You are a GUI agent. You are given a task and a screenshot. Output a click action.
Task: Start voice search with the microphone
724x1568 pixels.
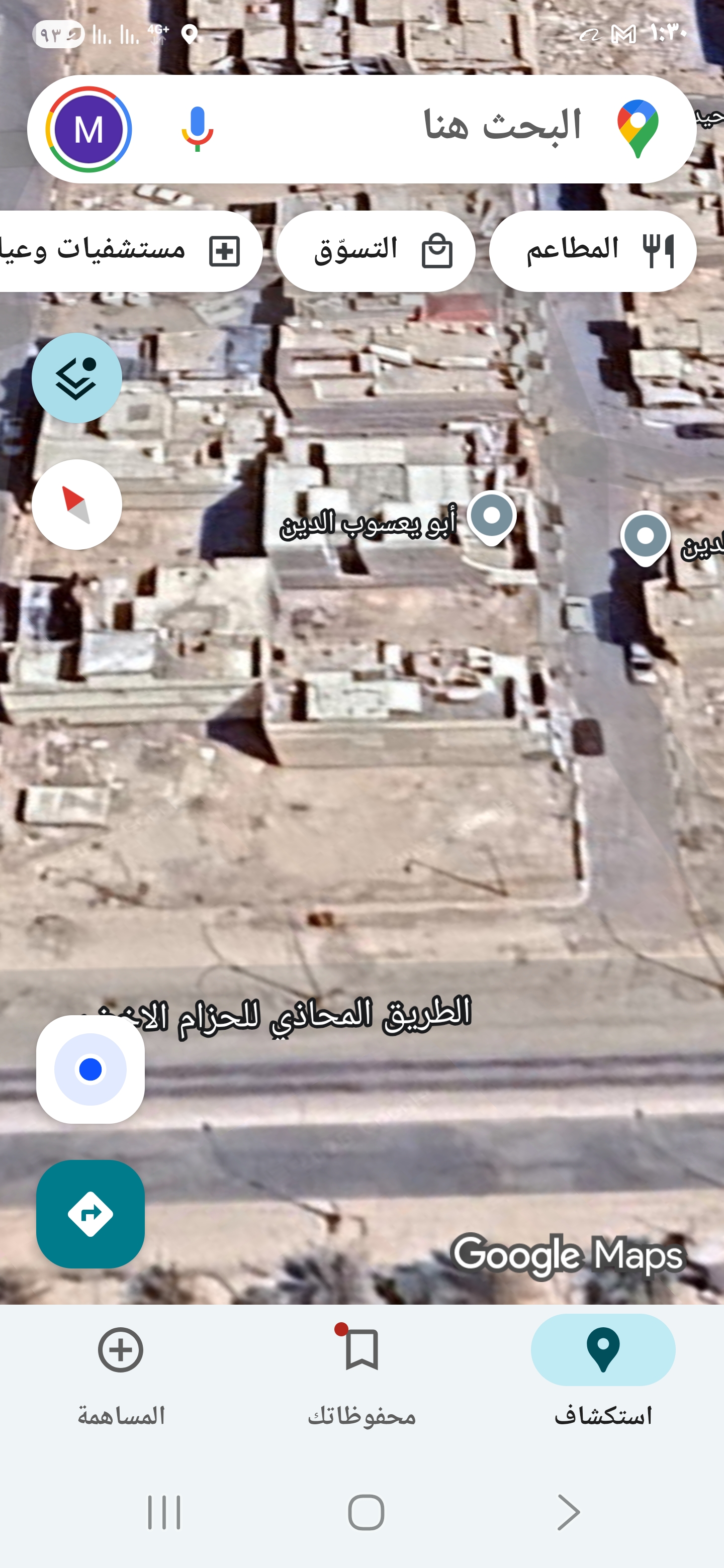click(x=197, y=129)
